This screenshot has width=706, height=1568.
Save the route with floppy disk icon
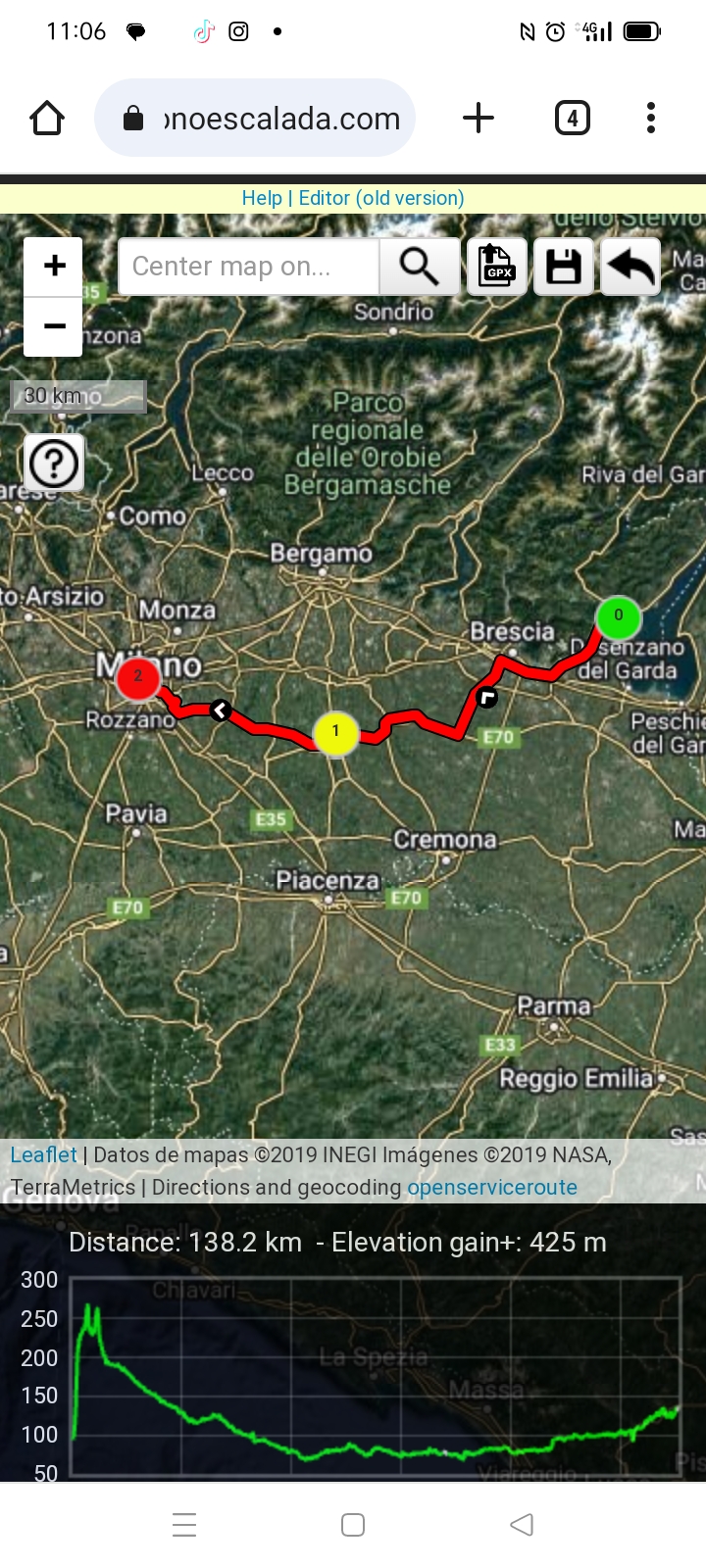pos(564,267)
